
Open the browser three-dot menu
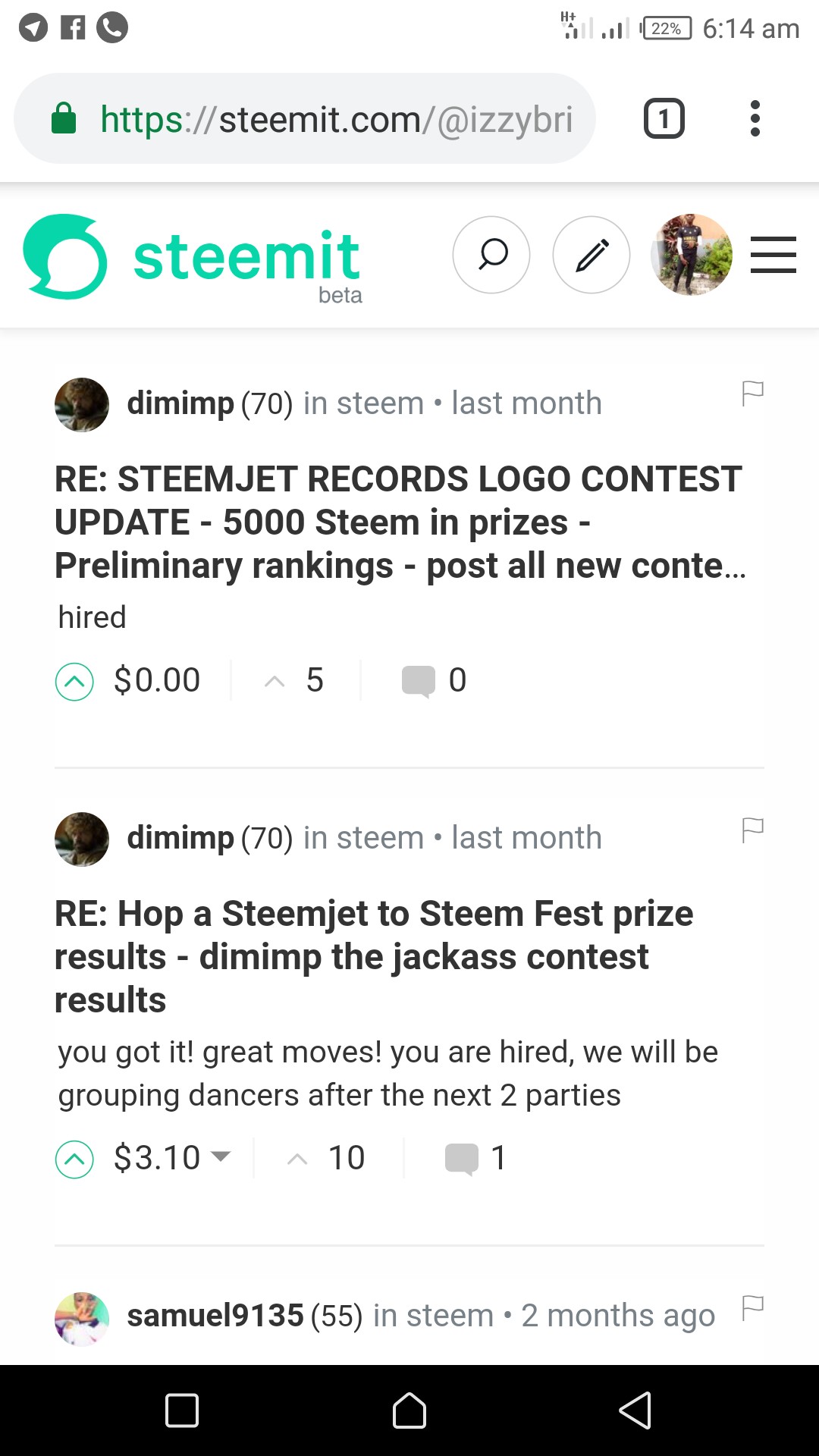pos(755,118)
